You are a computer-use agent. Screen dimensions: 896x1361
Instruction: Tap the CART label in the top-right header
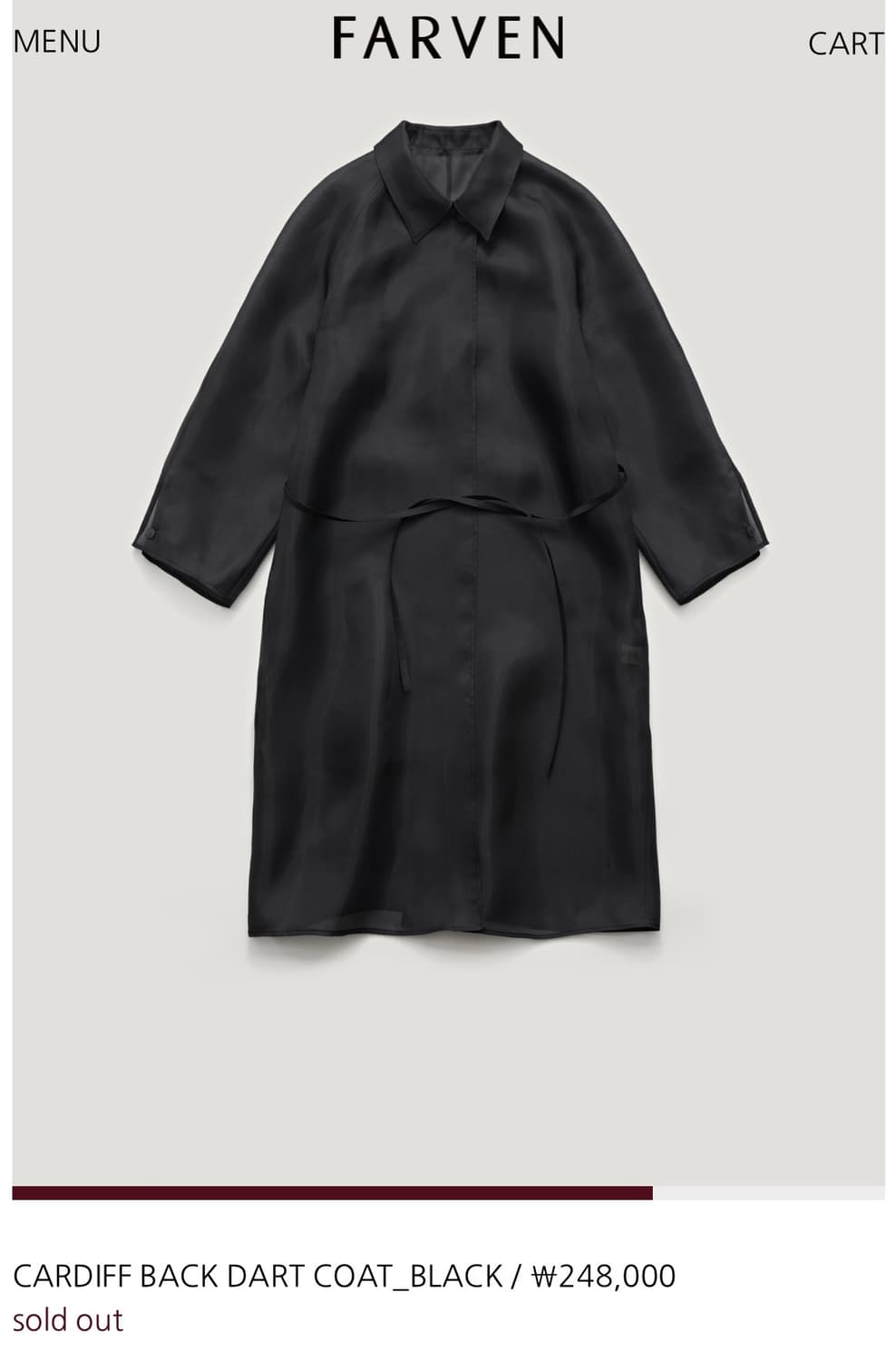tap(845, 41)
